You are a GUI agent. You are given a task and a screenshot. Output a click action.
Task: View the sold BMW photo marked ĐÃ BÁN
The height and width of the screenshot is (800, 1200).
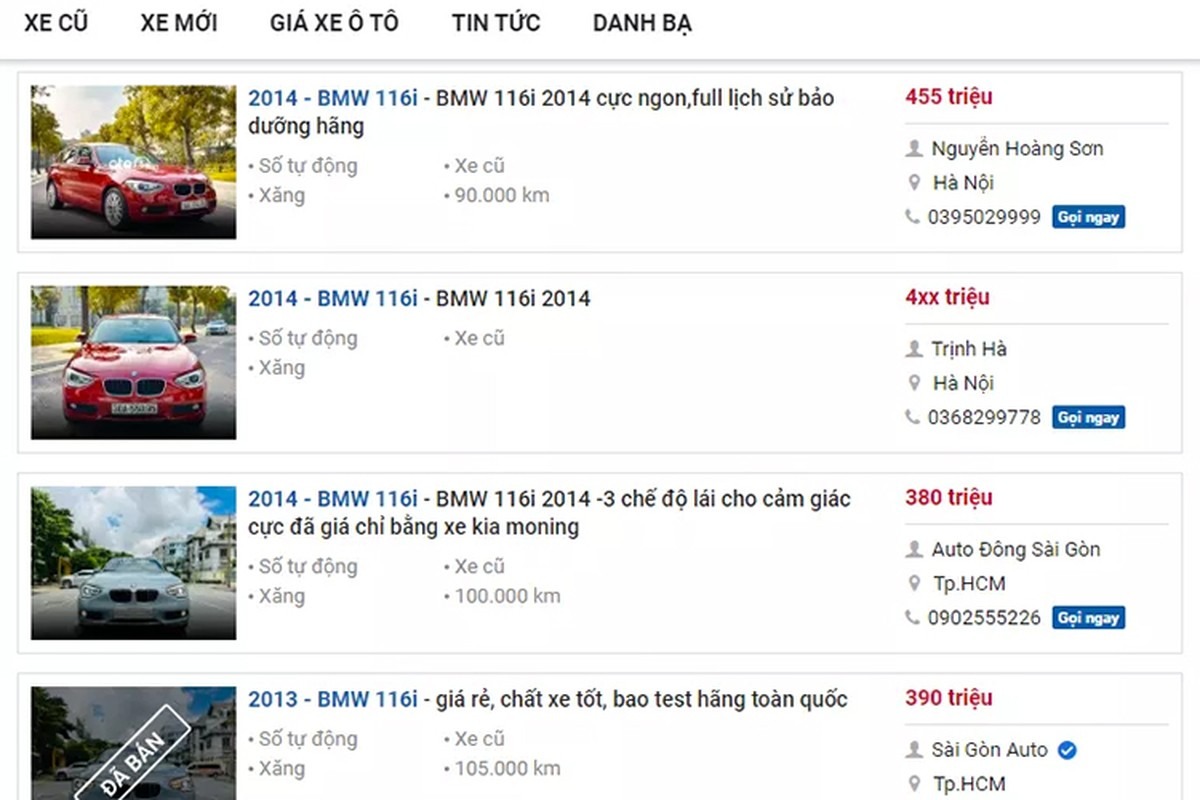point(134,743)
